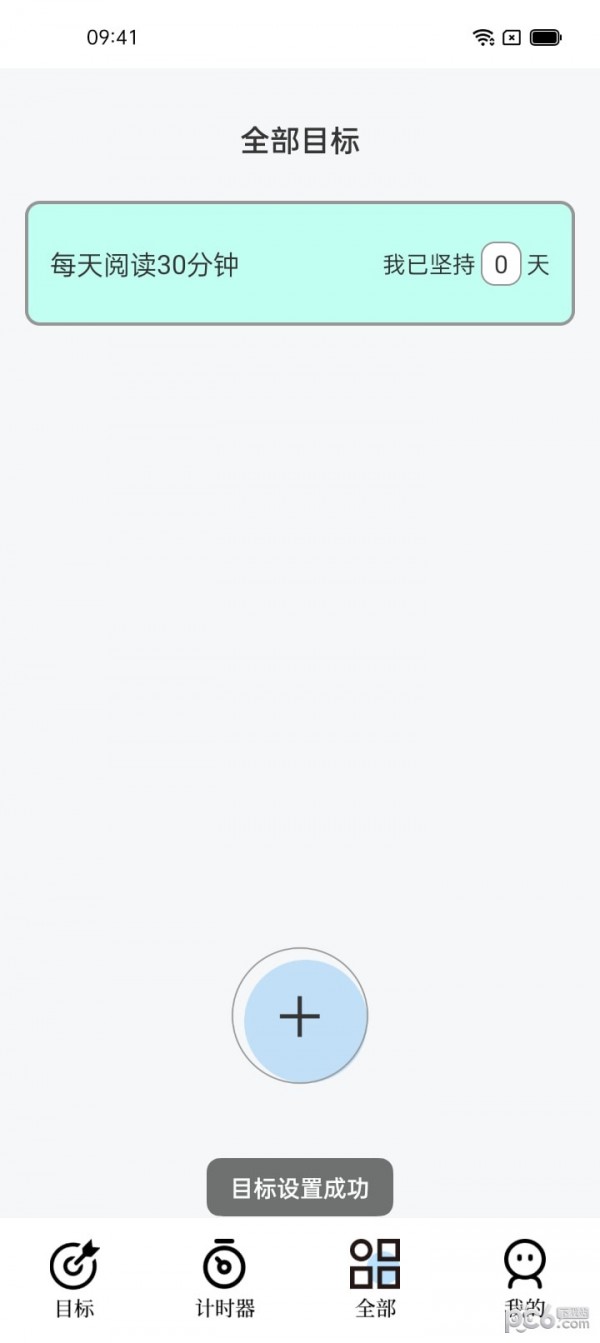This screenshot has height=1343, width=600.
Task: Select the 全部 tab
Action: tap(375, 1277)
